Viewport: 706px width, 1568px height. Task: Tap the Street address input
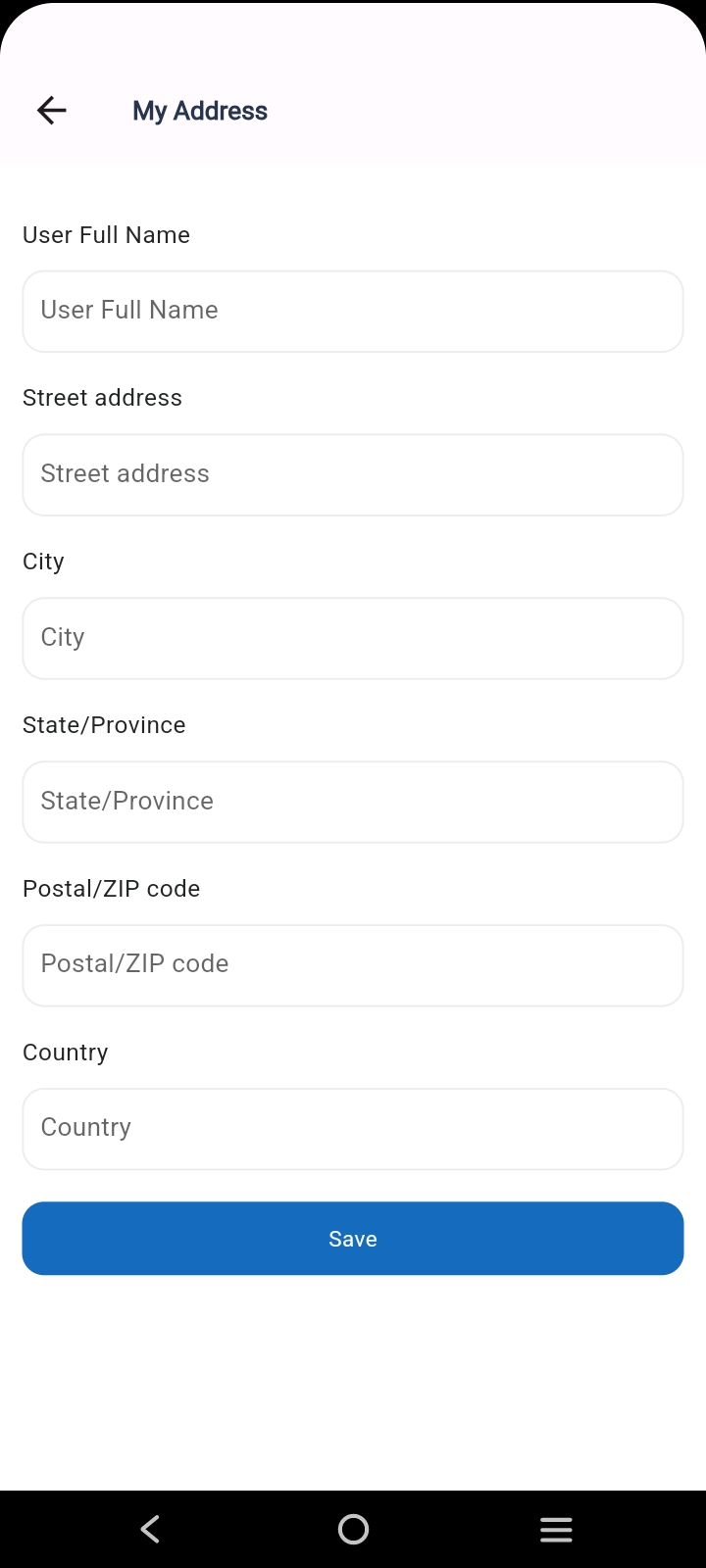(x=353, y=475)
